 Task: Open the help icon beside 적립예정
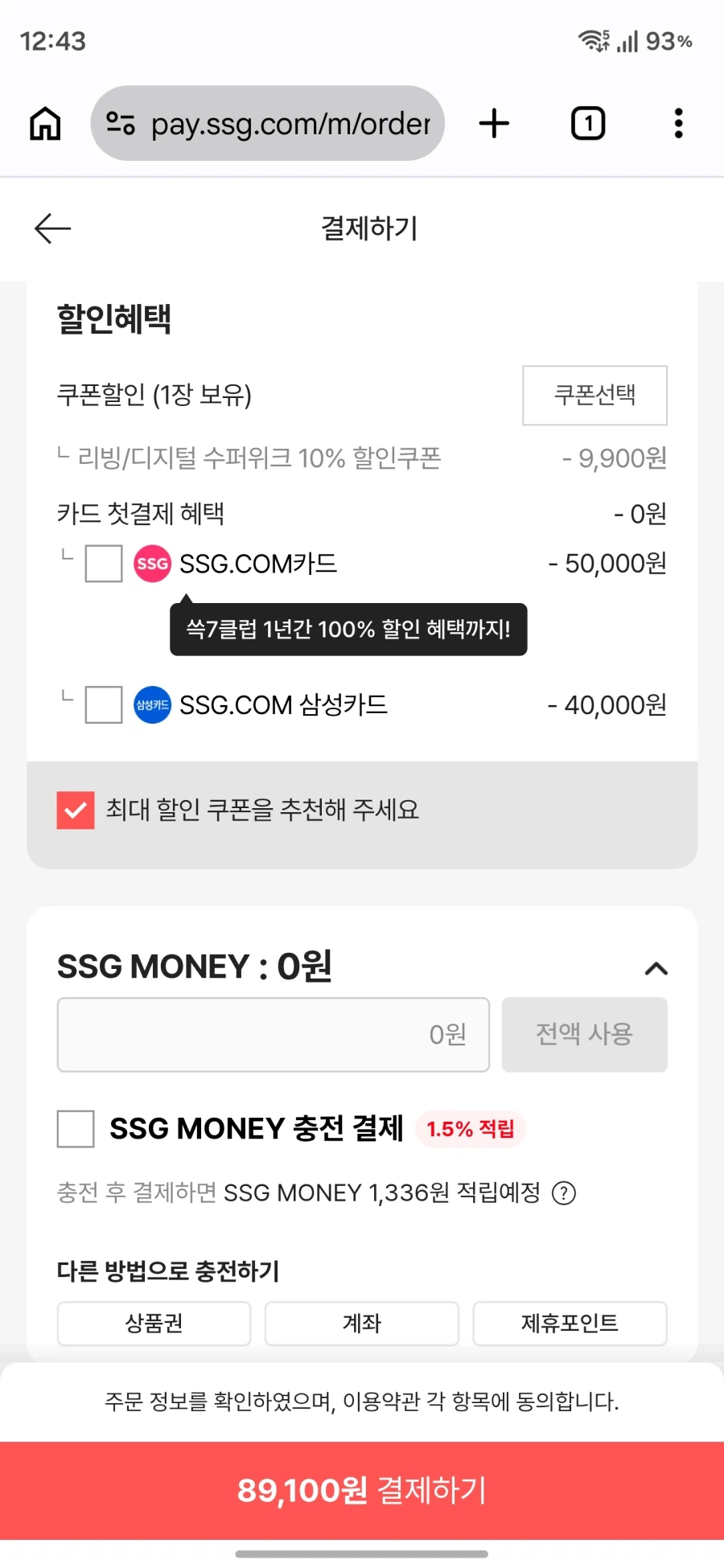[x=564, y=1192]
